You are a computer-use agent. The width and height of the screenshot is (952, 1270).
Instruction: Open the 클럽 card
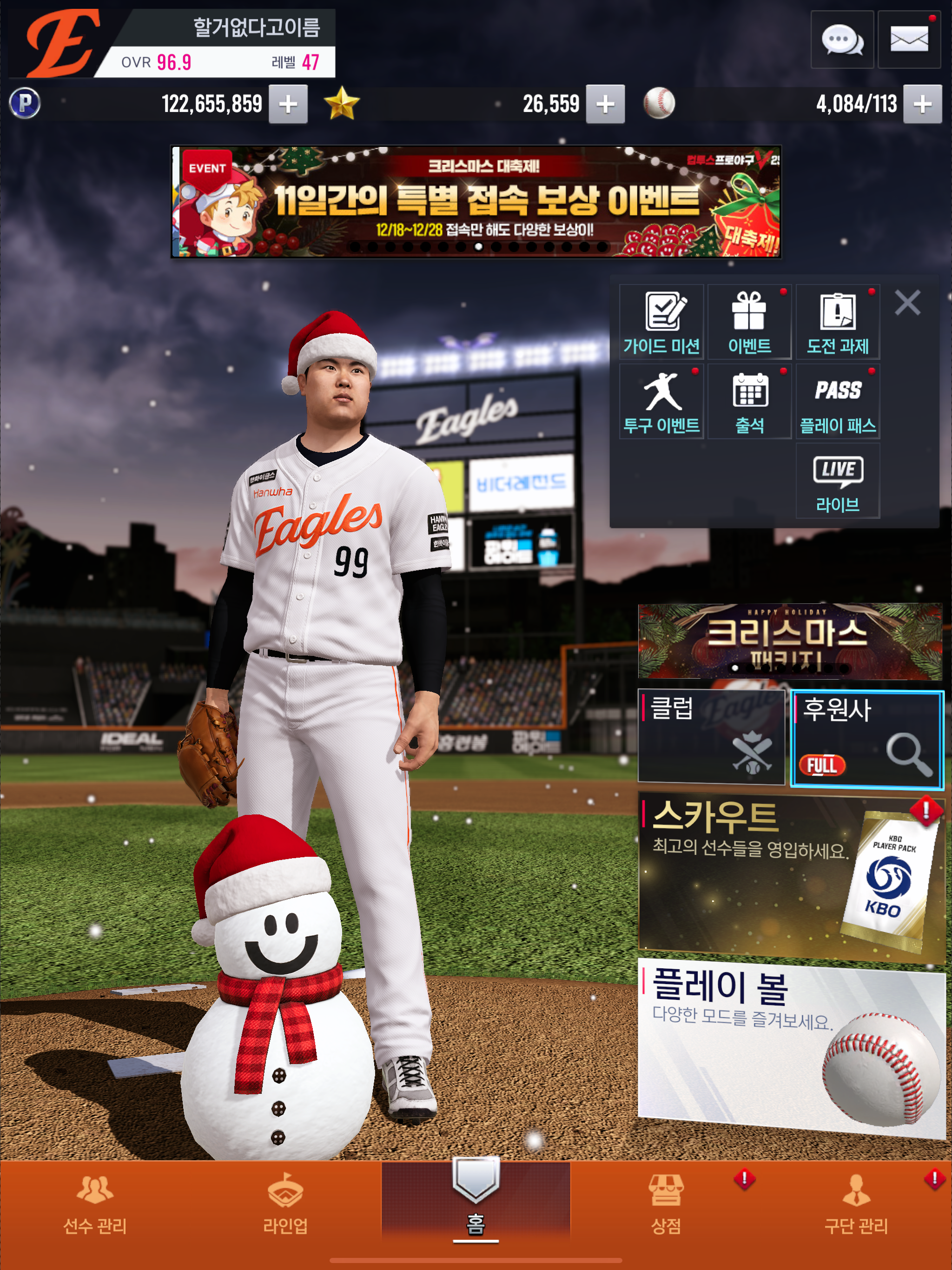(711, 737)
